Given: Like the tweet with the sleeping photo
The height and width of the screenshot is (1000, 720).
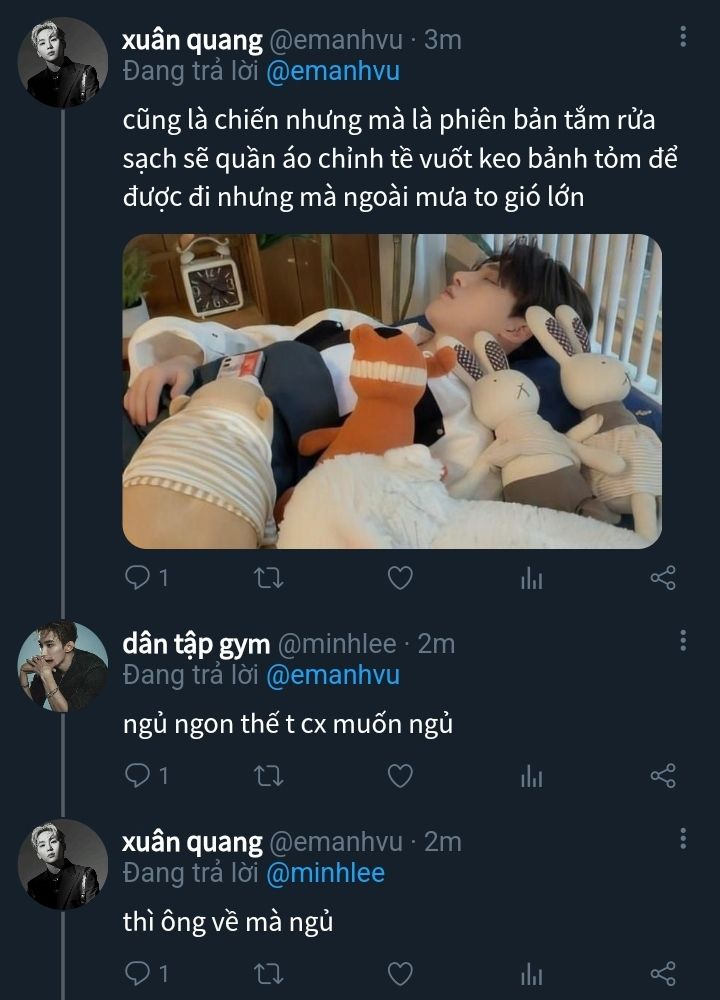Looking at the screenshot, I should click(400, 578).
